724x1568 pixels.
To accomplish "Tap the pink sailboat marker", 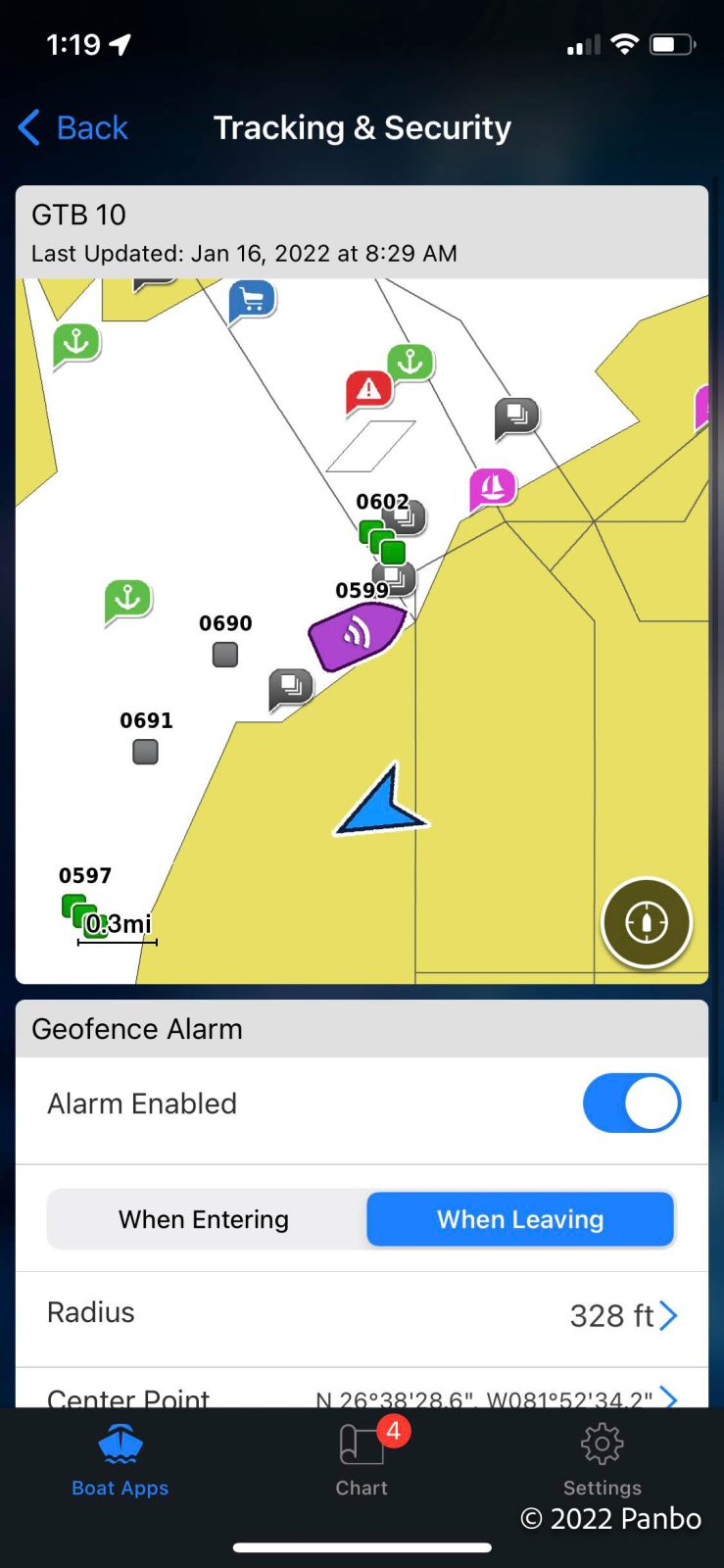I will [493, 487].
